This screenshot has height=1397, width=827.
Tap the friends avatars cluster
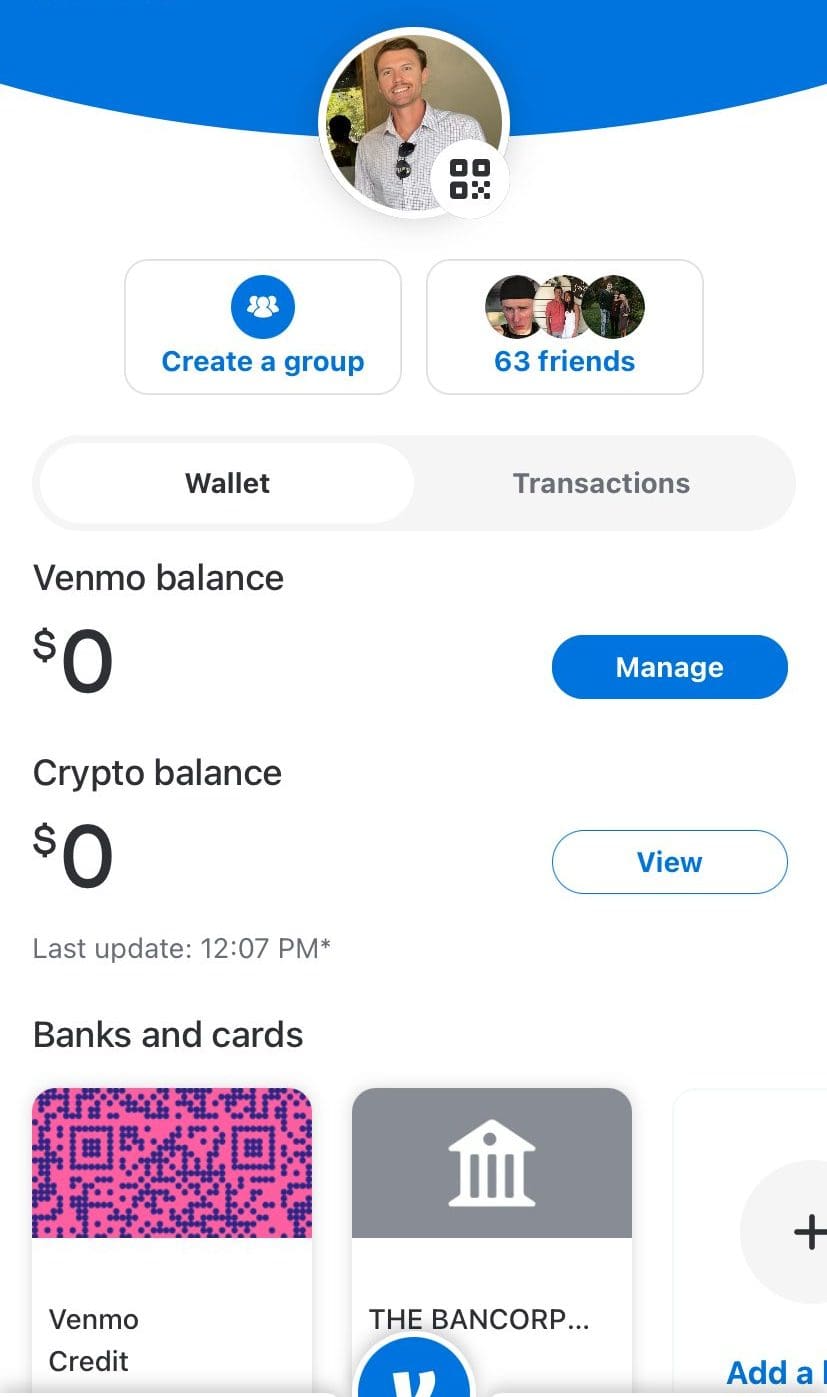click(564, 306)
